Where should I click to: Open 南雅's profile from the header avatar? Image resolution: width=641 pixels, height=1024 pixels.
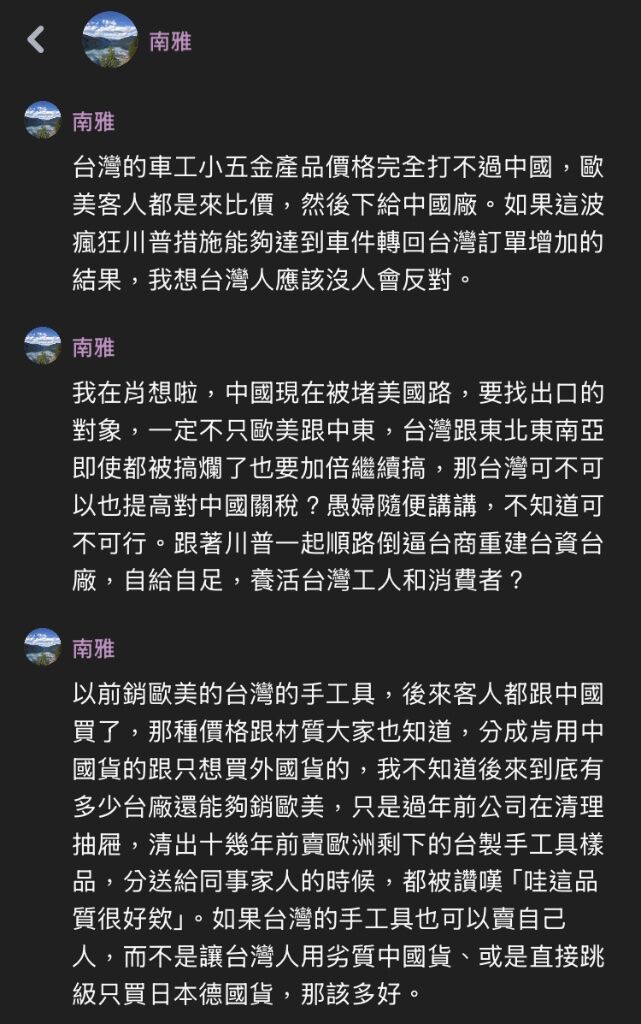110,40
